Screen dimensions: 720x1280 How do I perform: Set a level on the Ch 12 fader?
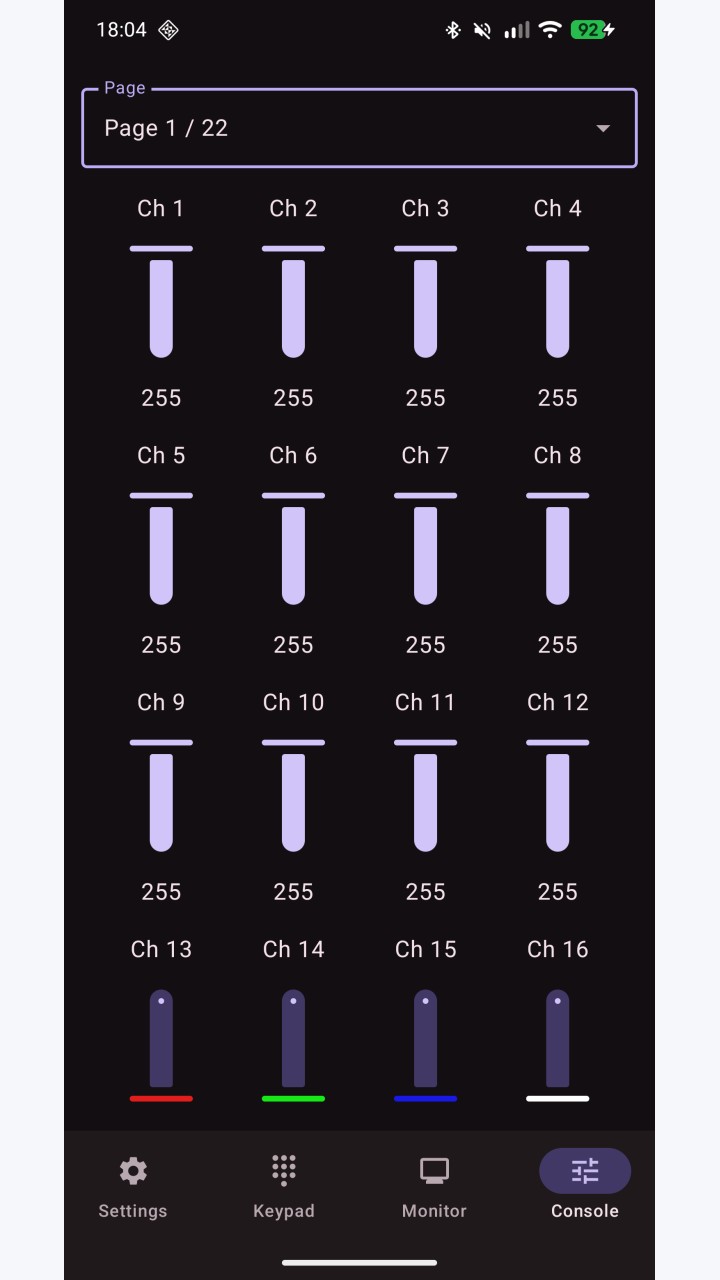tap(557, 796)
